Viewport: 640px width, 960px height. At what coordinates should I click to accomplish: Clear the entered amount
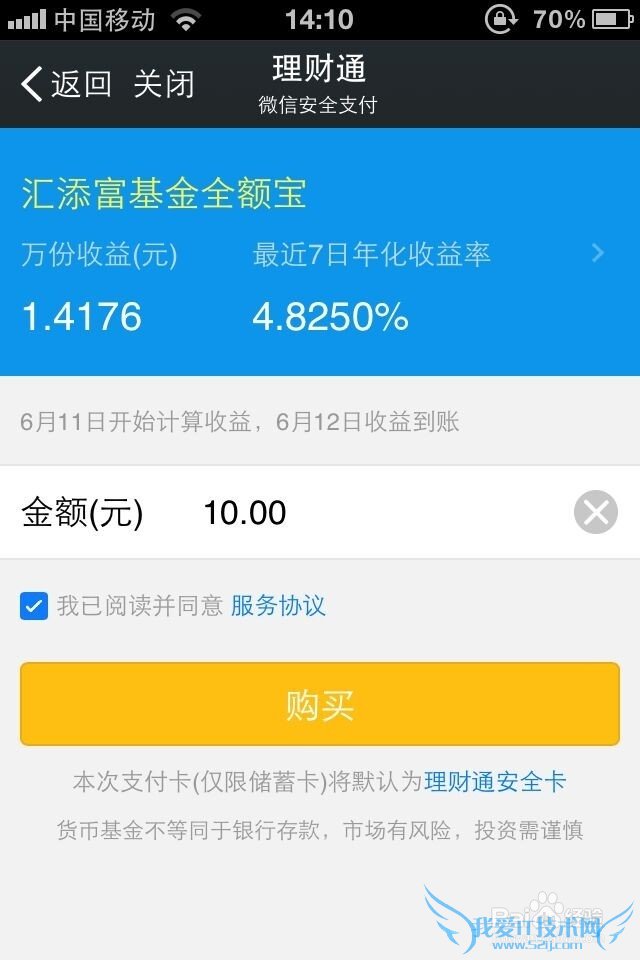(595, 513)
